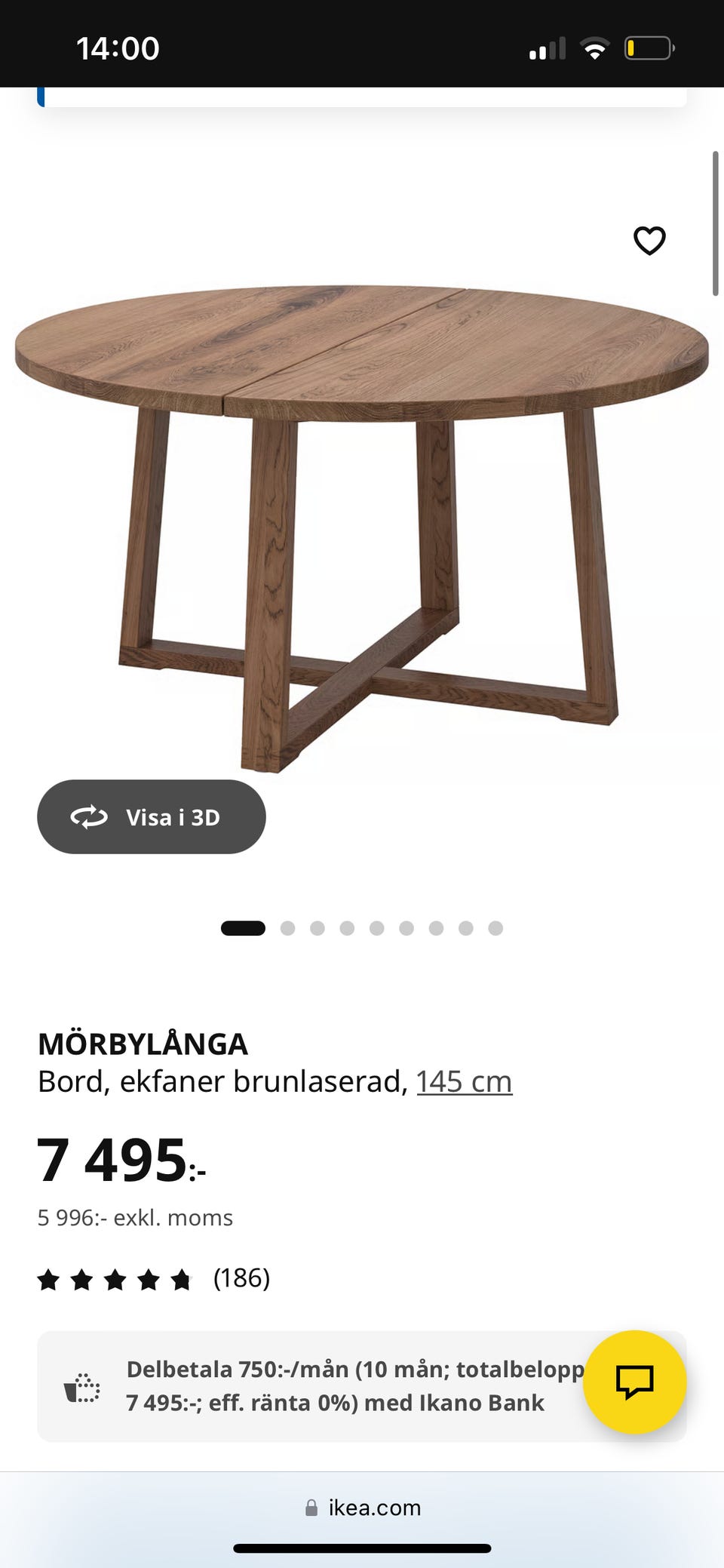Select the last carousel dot
The width and height of the screenshot is (724, 1568).
495,927
